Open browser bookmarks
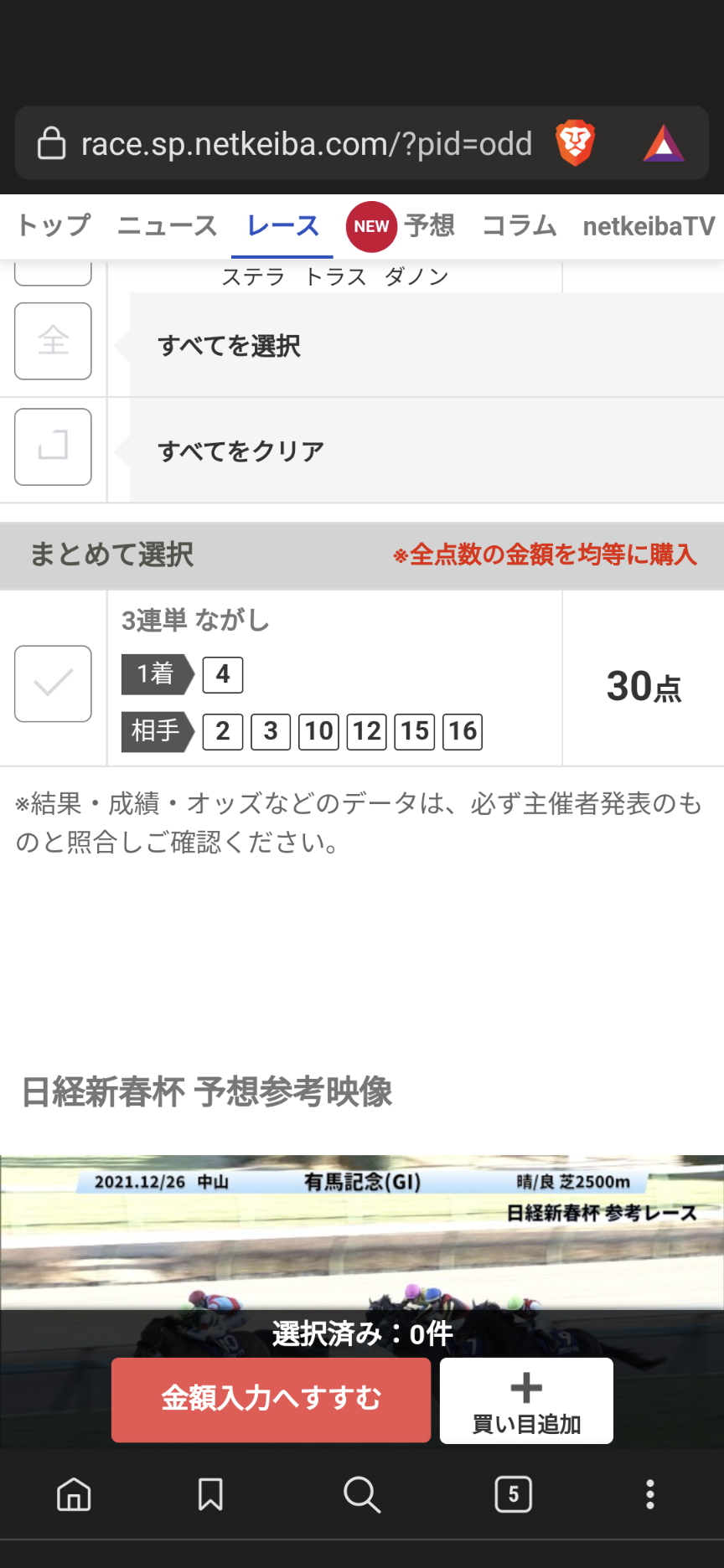The height and width of the screenshot is (1568, 724). coord(210,1493)
